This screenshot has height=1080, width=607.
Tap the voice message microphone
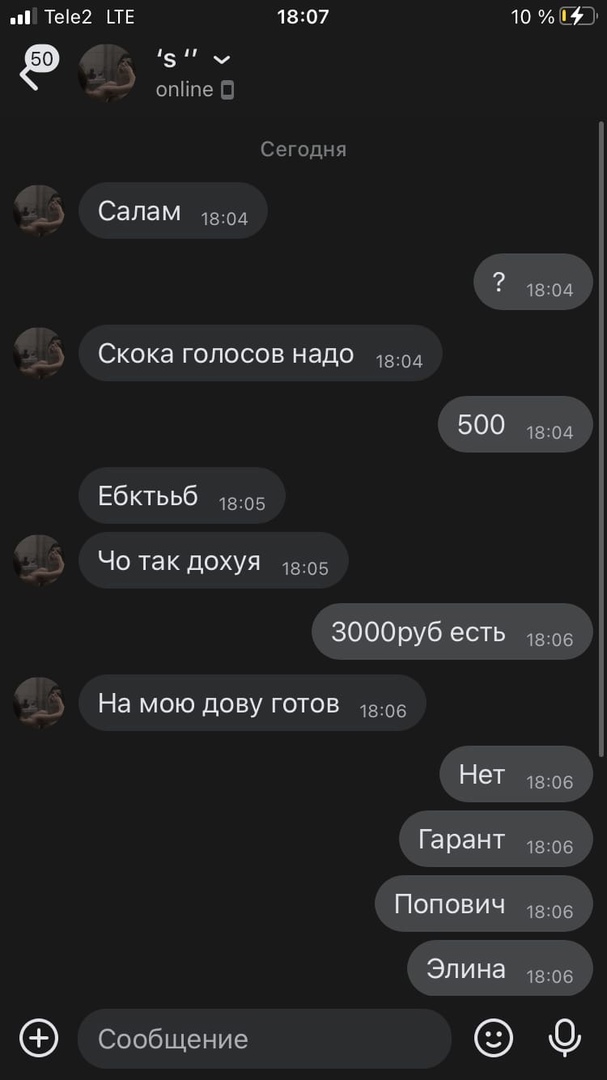tap(565, 1038)
